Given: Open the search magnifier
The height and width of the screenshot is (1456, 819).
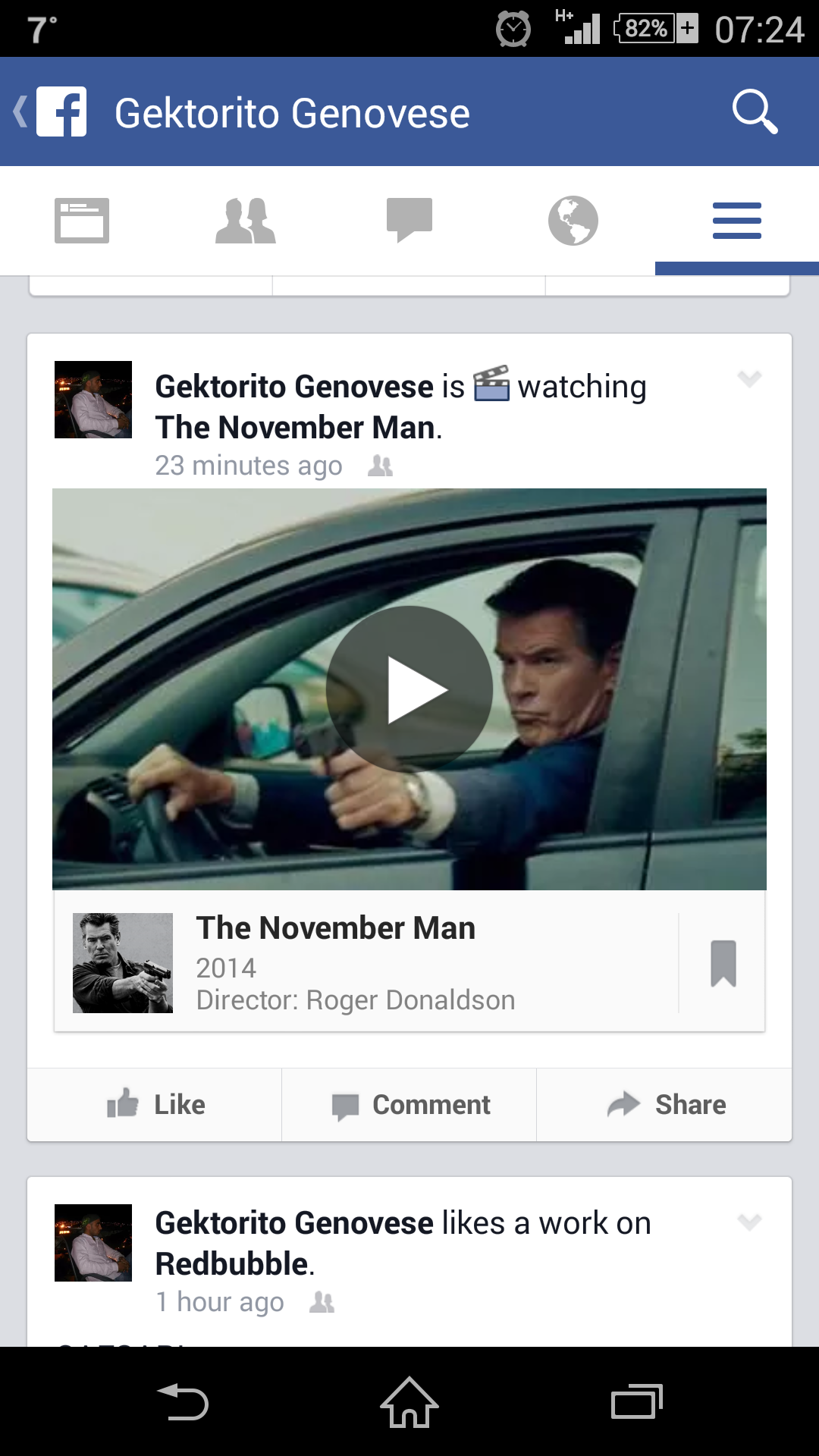Looking at the screenshot, I should point(755,112).
